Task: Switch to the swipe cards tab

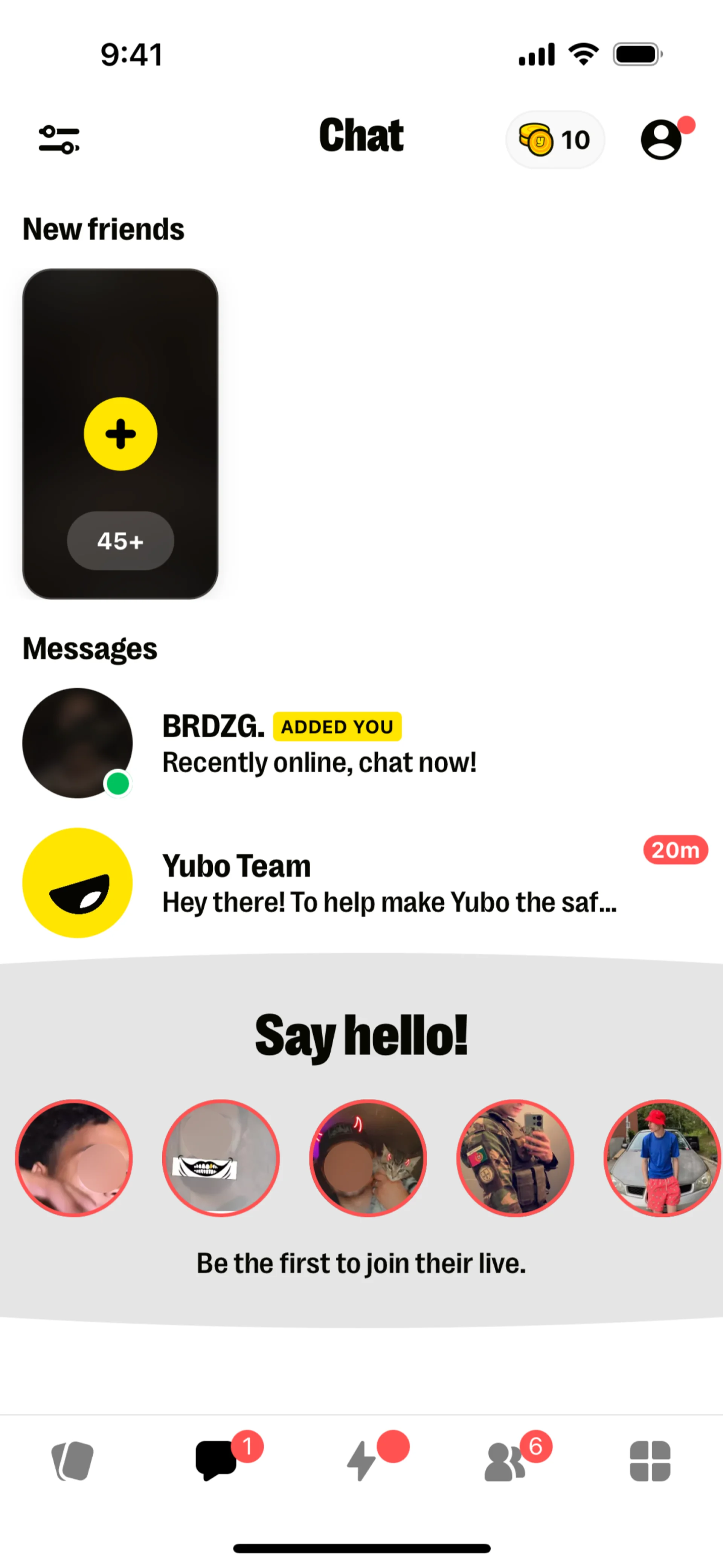Action: [x=72, y=1461]
